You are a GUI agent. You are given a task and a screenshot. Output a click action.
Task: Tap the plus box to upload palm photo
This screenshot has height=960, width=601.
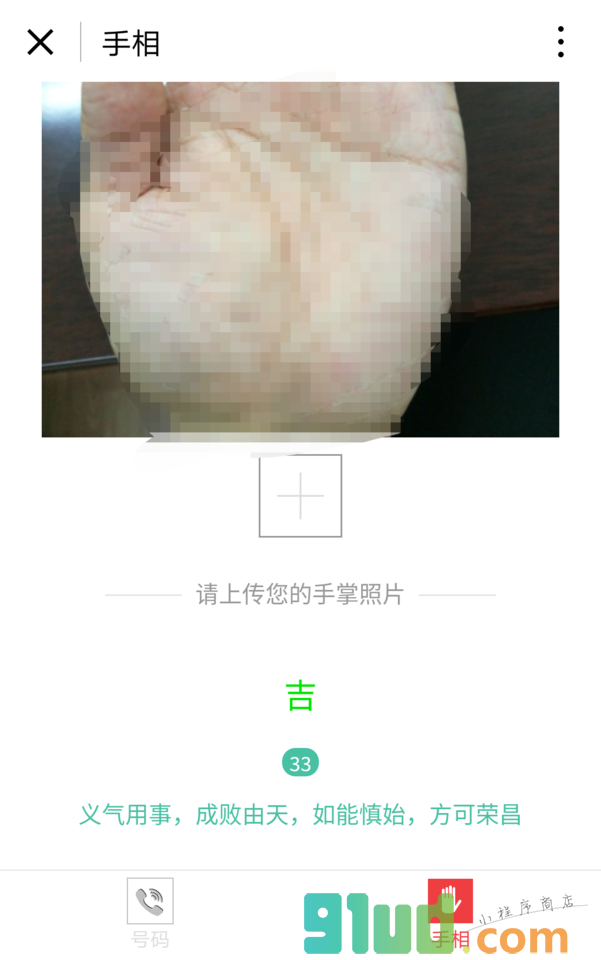(300, 496)
